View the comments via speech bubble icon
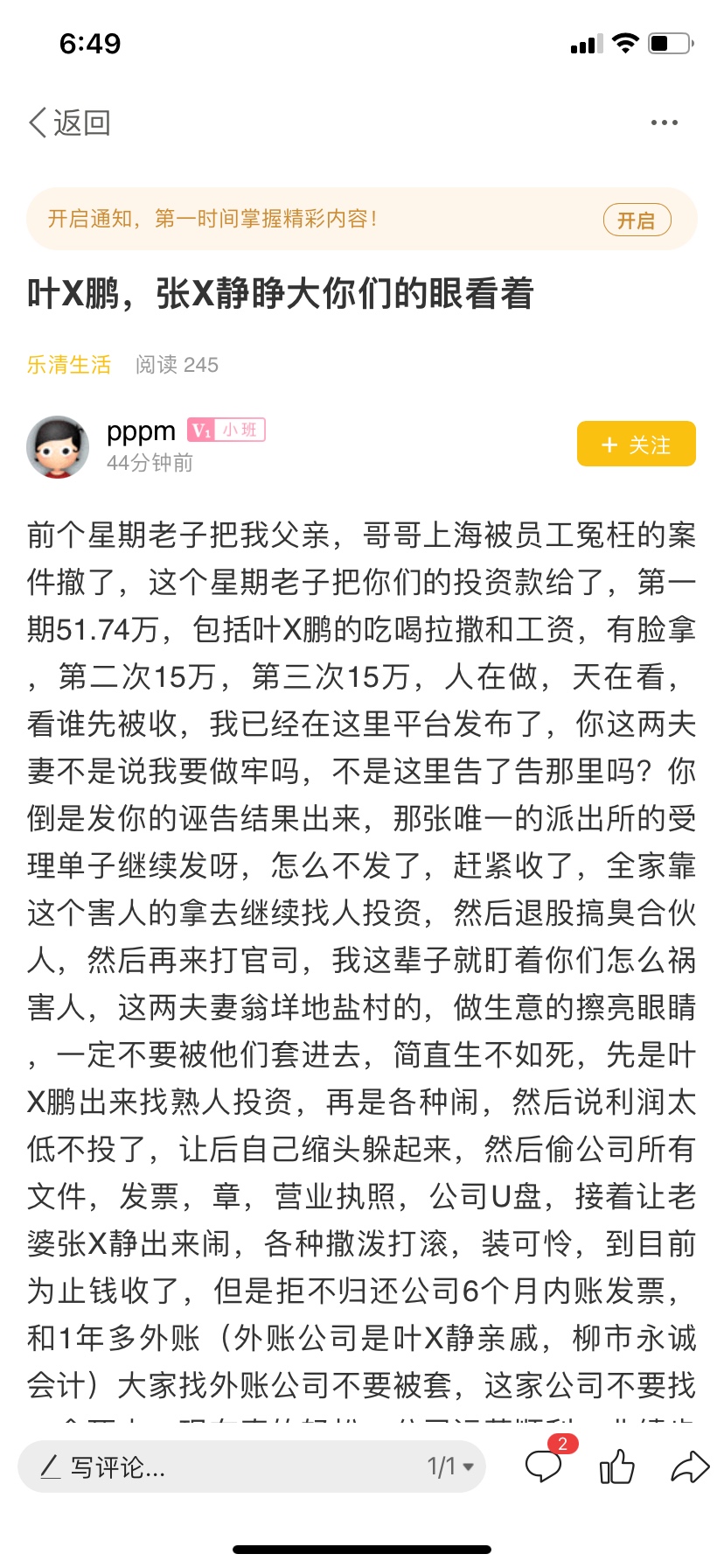Image resolution: width=724 pixels, height=1568 pixels. [x=544, y=1466]
